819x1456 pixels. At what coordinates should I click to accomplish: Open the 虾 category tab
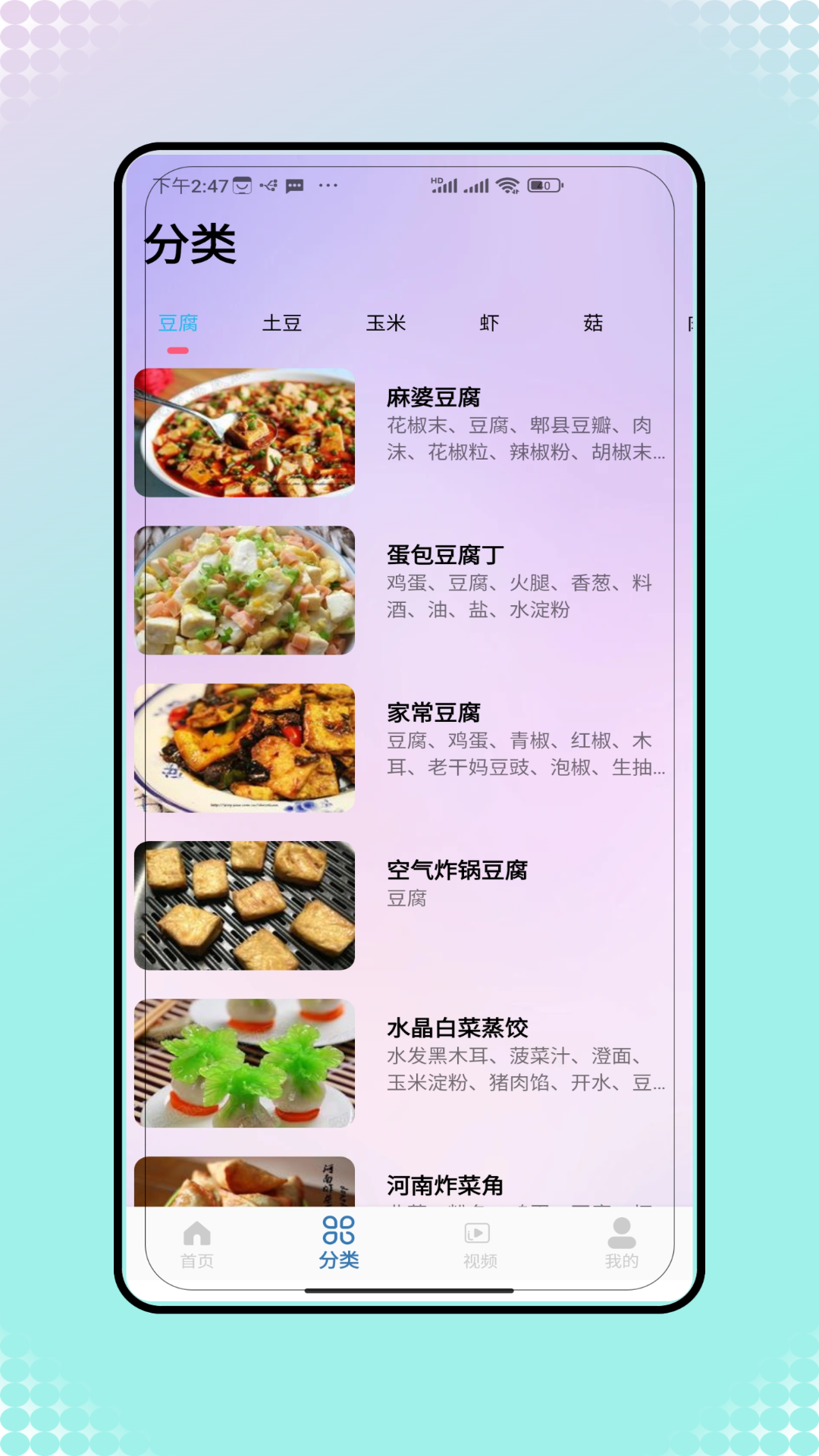[x=489, y=323]
